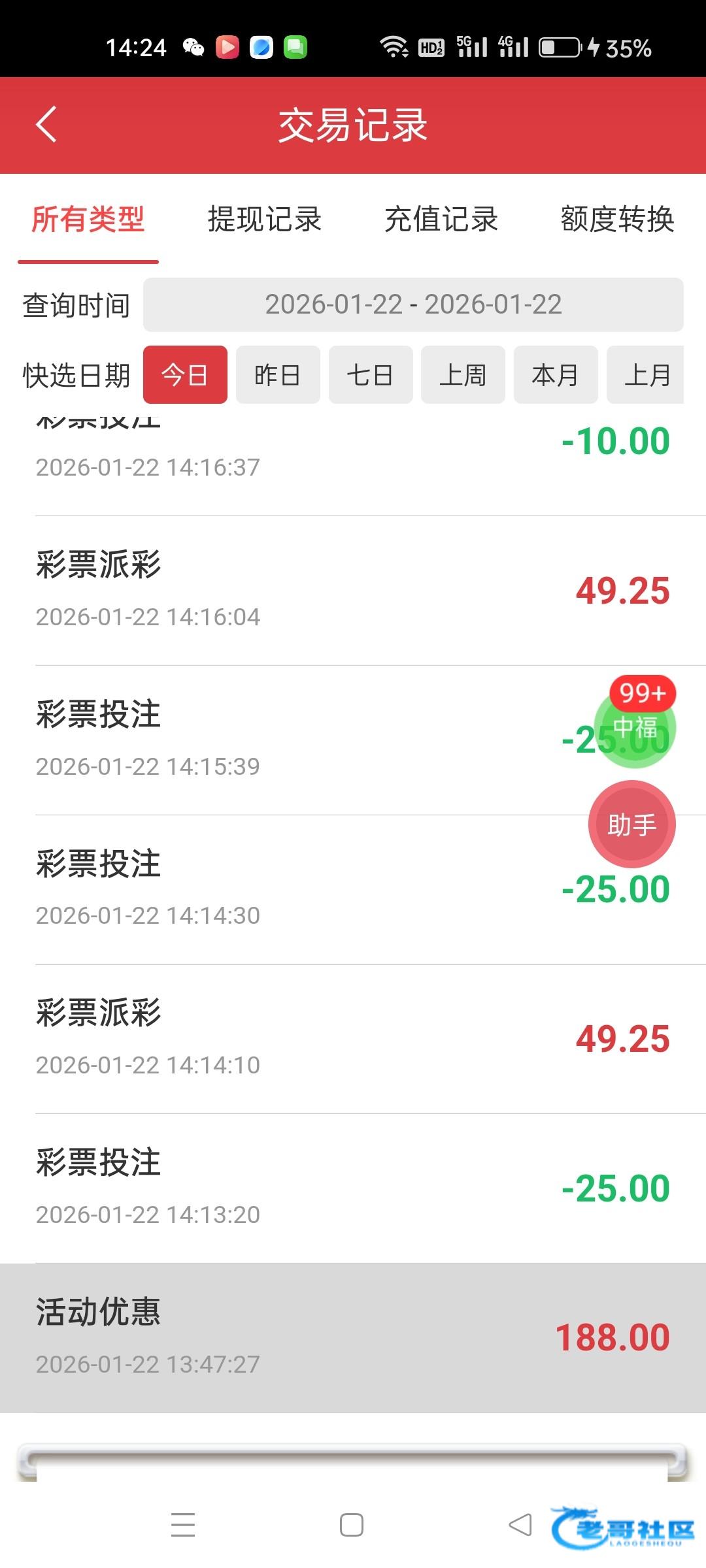Screen dimensions: 706x1568
Task: Filter records by 昨日
Action: click(x=278, y=375)
